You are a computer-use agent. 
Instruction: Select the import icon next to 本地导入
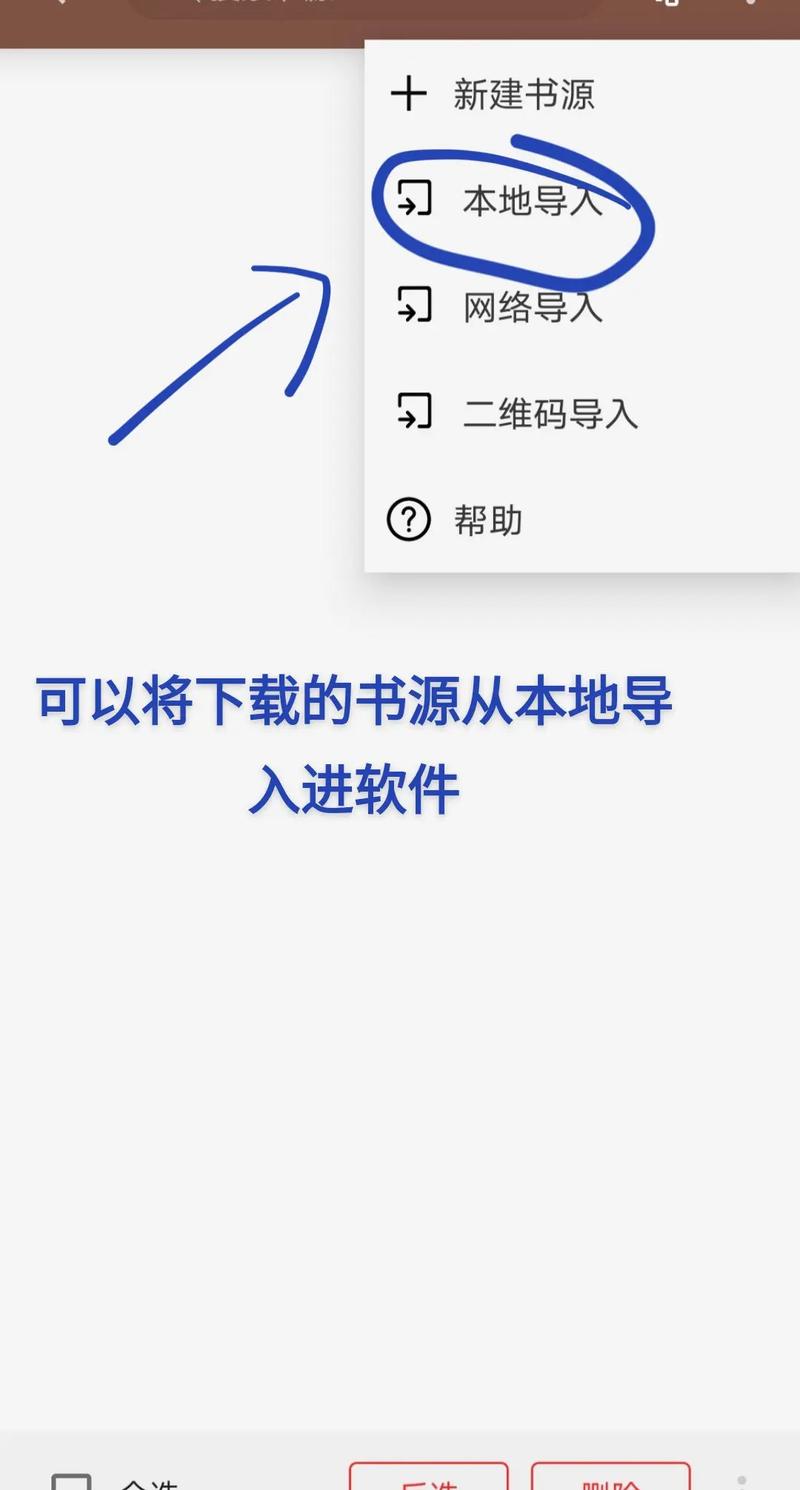coord(413,200)
